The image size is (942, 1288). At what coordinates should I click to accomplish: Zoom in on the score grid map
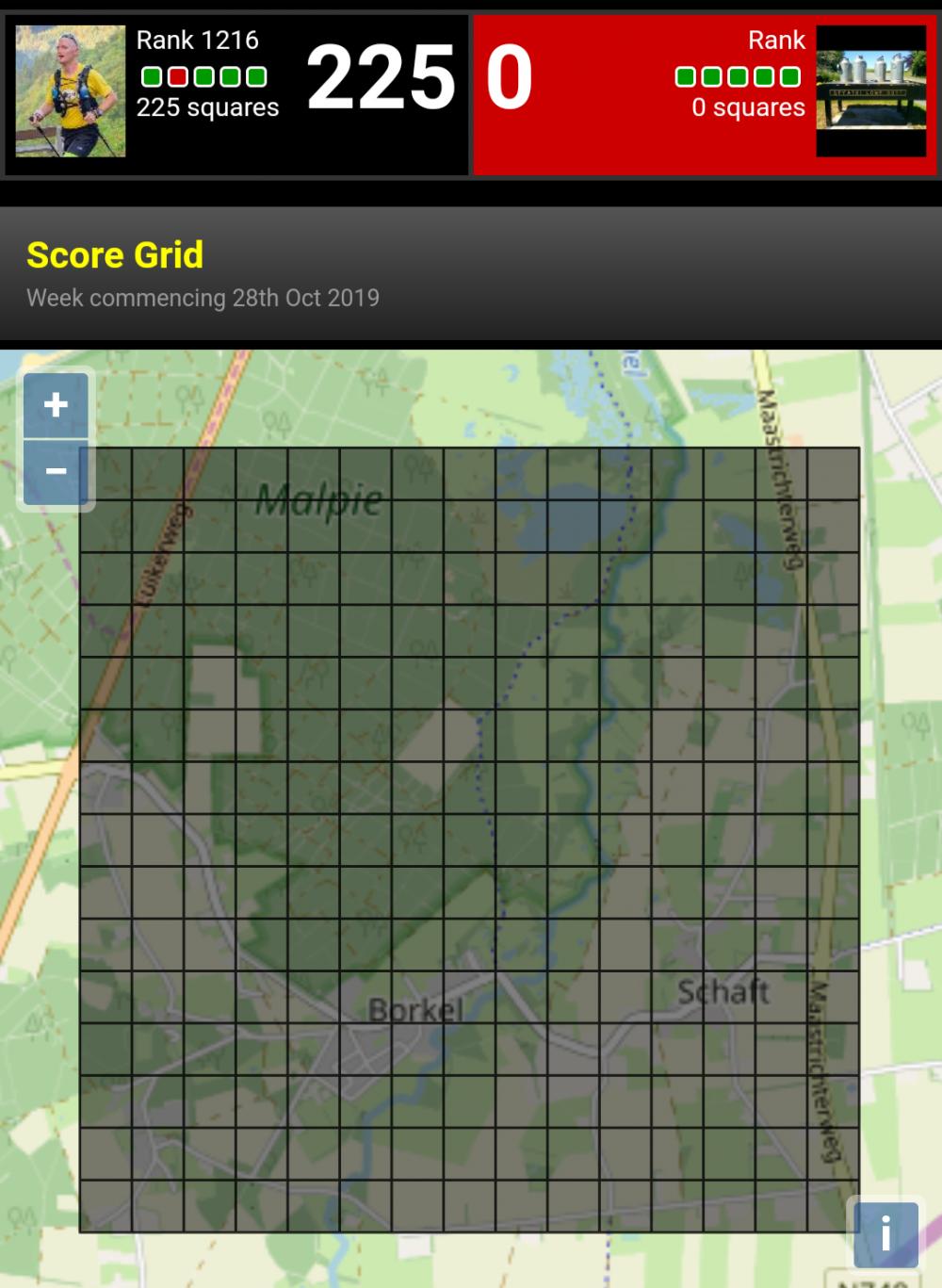click(56, 405)
